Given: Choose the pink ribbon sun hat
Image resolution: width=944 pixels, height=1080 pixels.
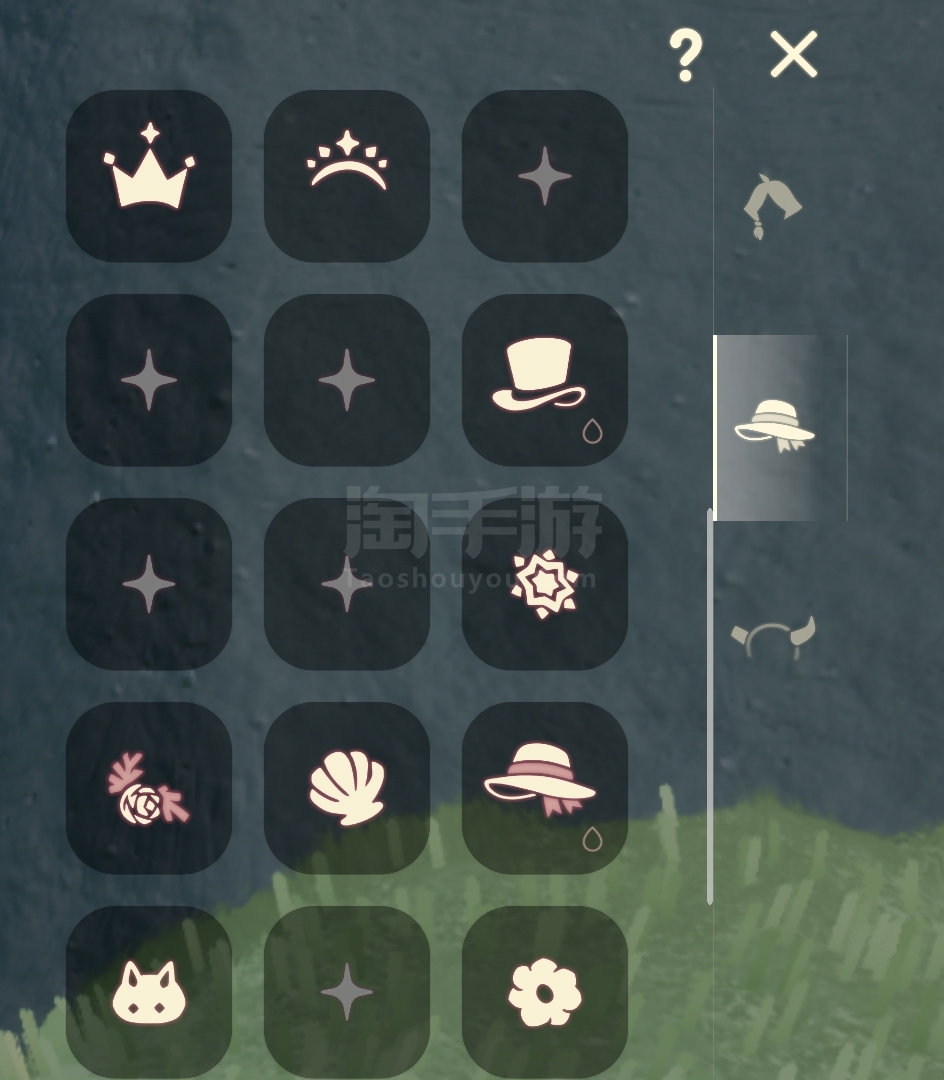Looking at the screenshot, I should pos(545,788).
